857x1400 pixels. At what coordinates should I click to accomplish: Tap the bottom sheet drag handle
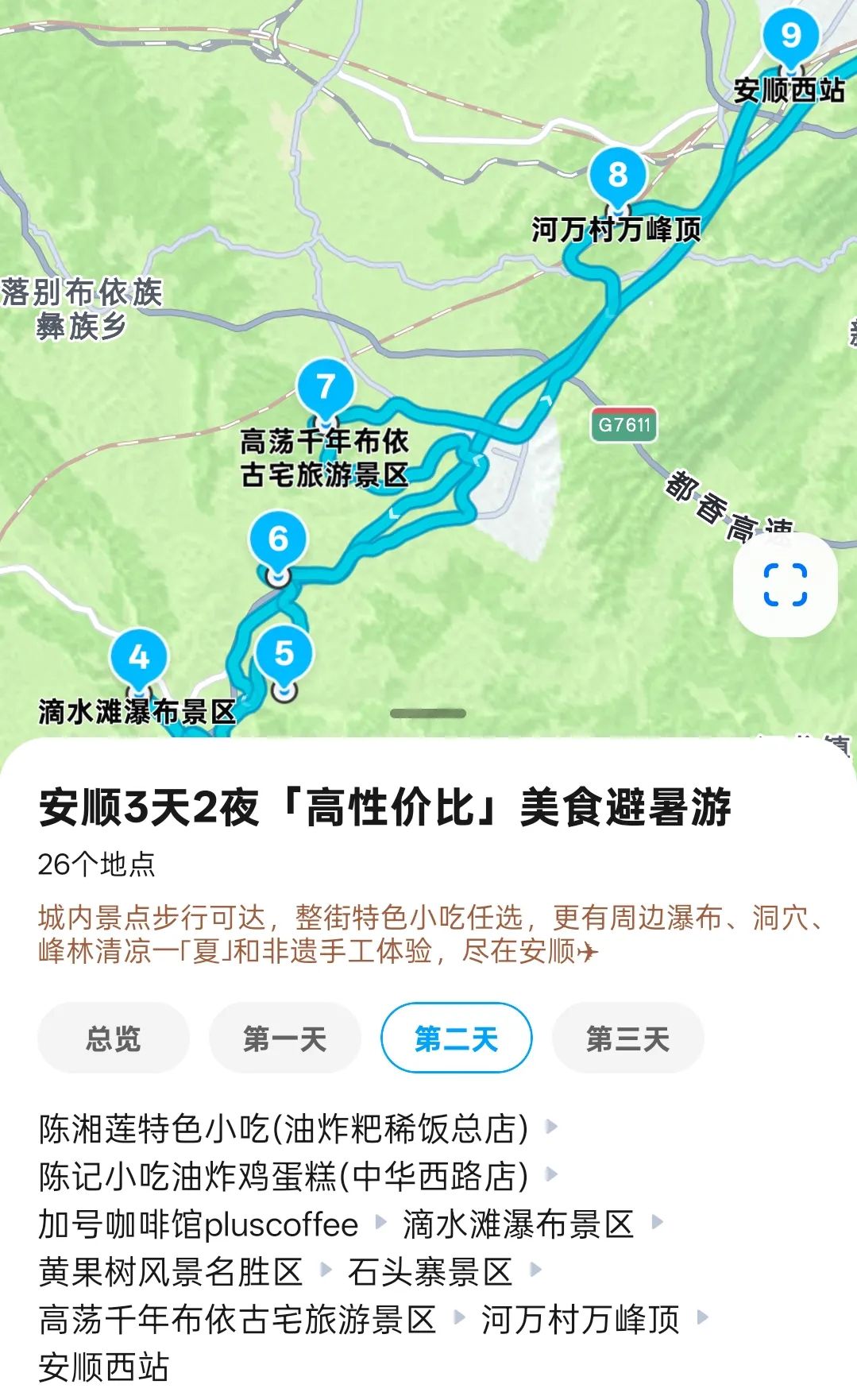(x=427, y=714)
